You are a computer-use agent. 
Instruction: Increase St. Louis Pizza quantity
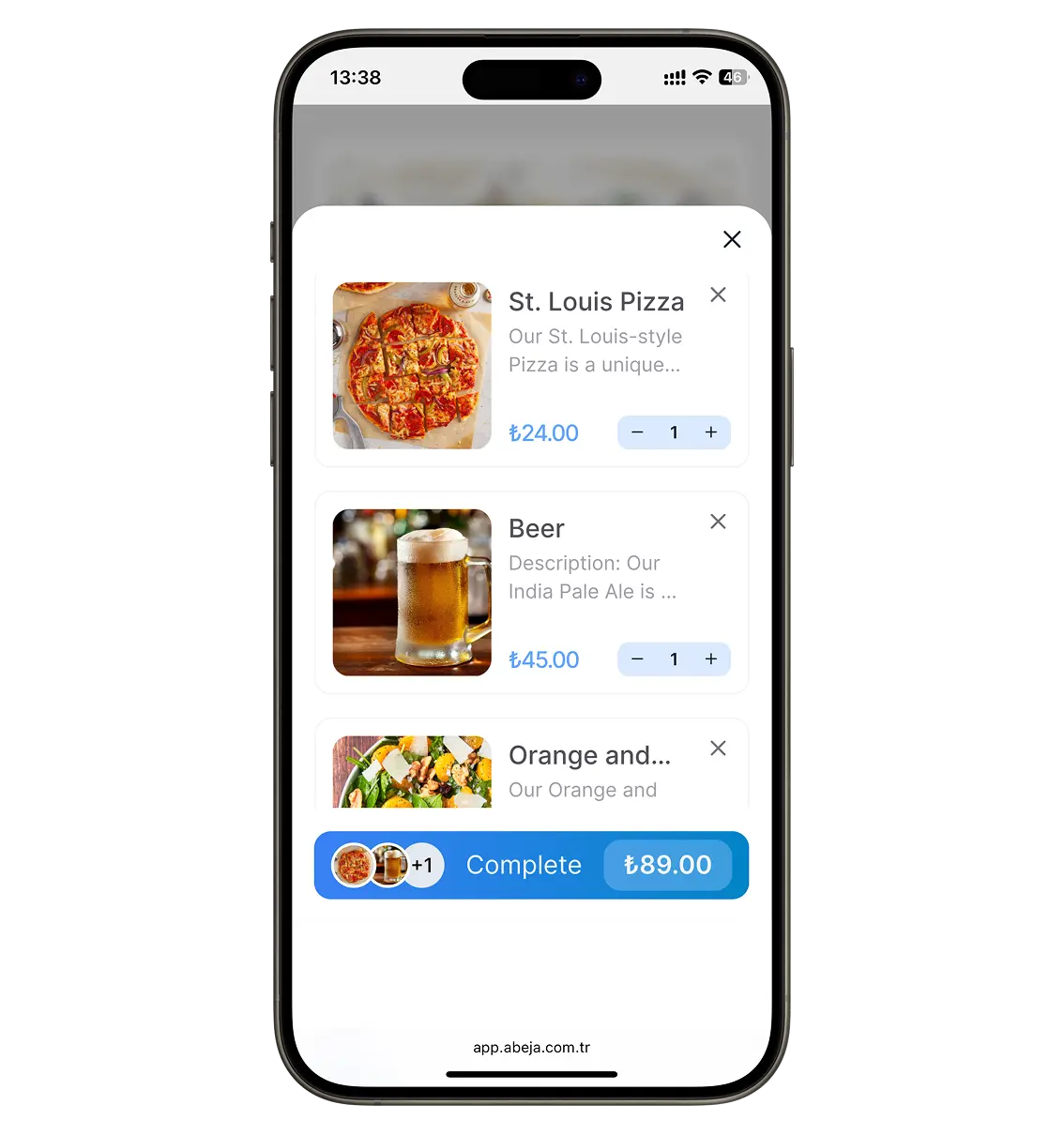(x=711, y=432)
